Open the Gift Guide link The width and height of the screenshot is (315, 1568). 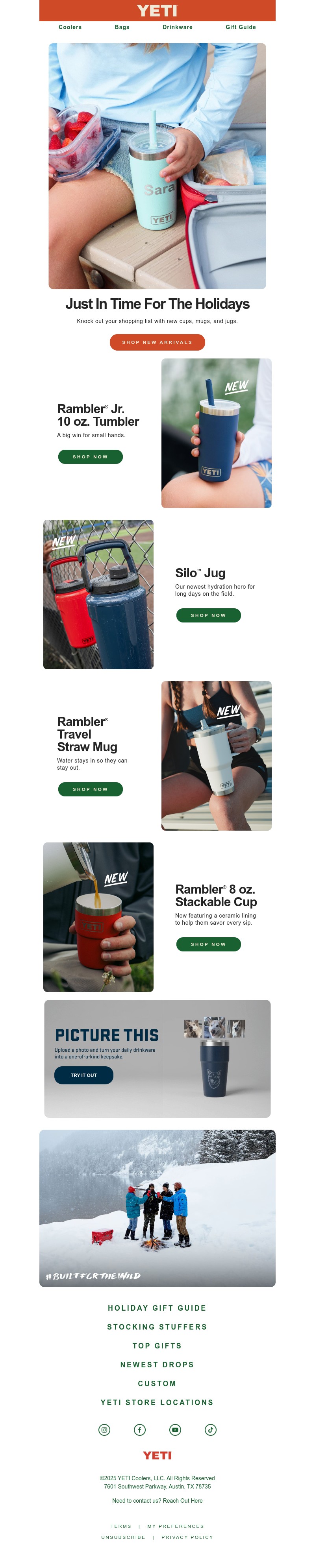[241, 28]
